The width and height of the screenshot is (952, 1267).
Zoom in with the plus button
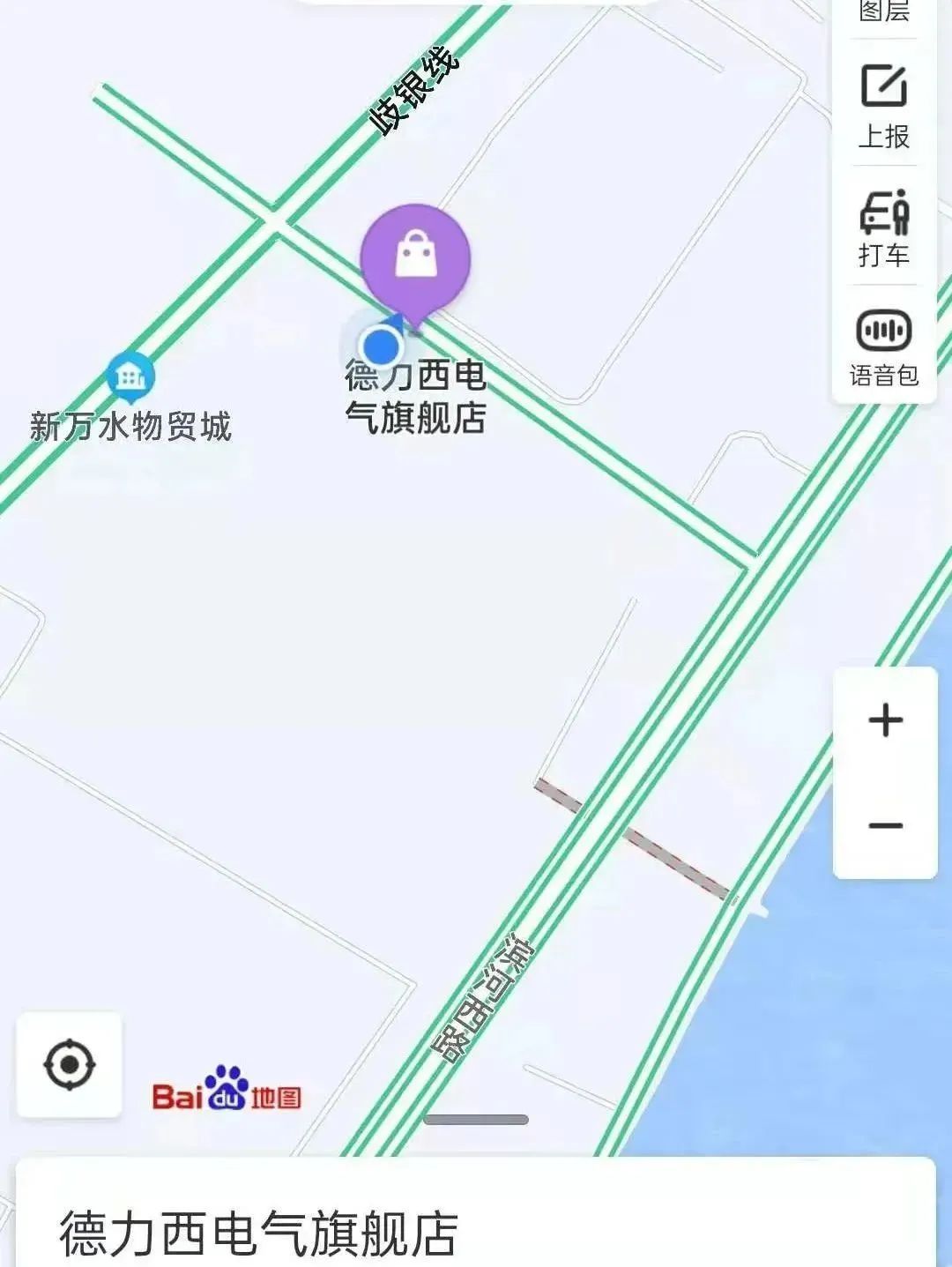(885, 720)
